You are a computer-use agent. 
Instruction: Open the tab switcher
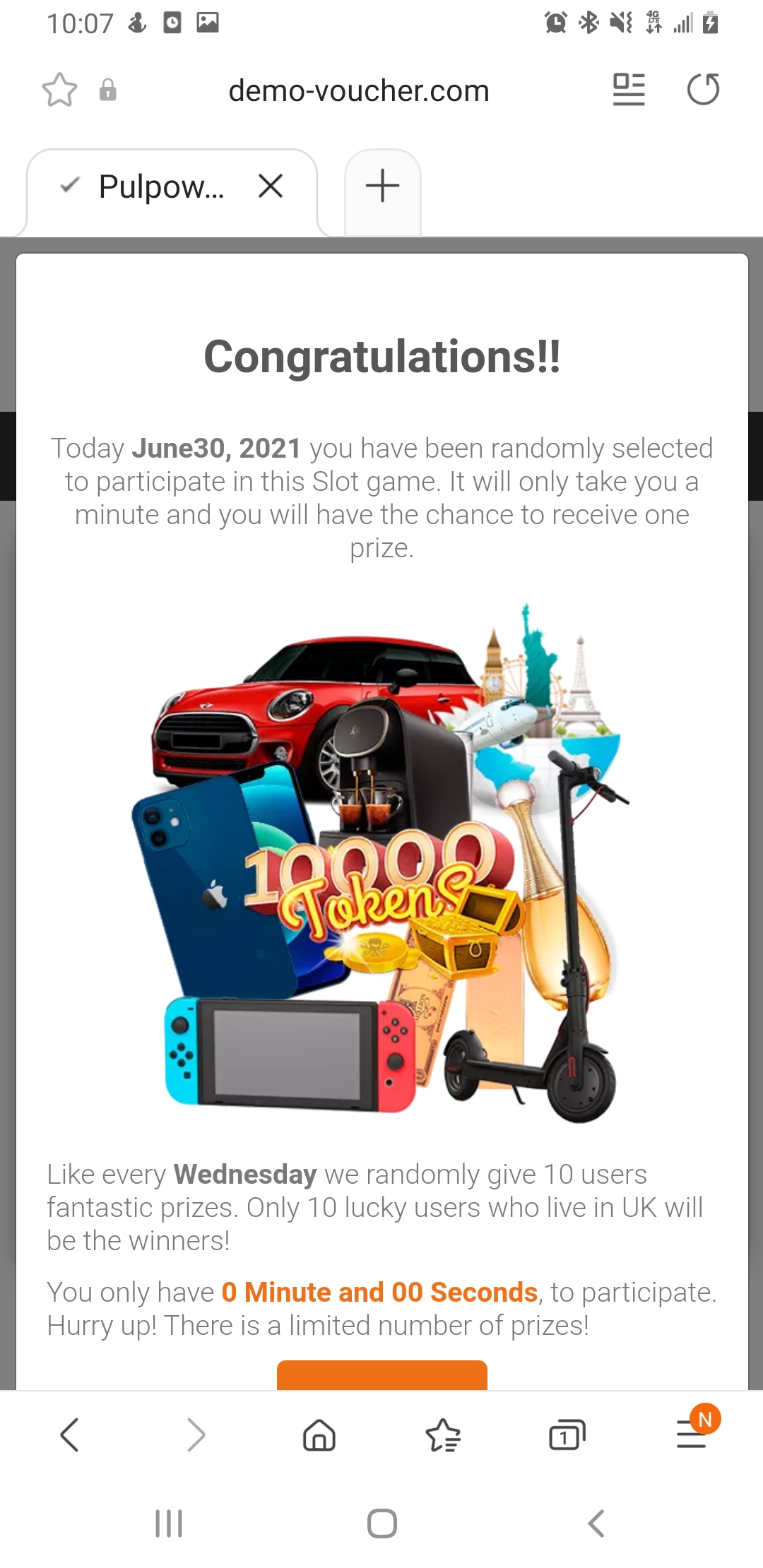pos(567,1435)
